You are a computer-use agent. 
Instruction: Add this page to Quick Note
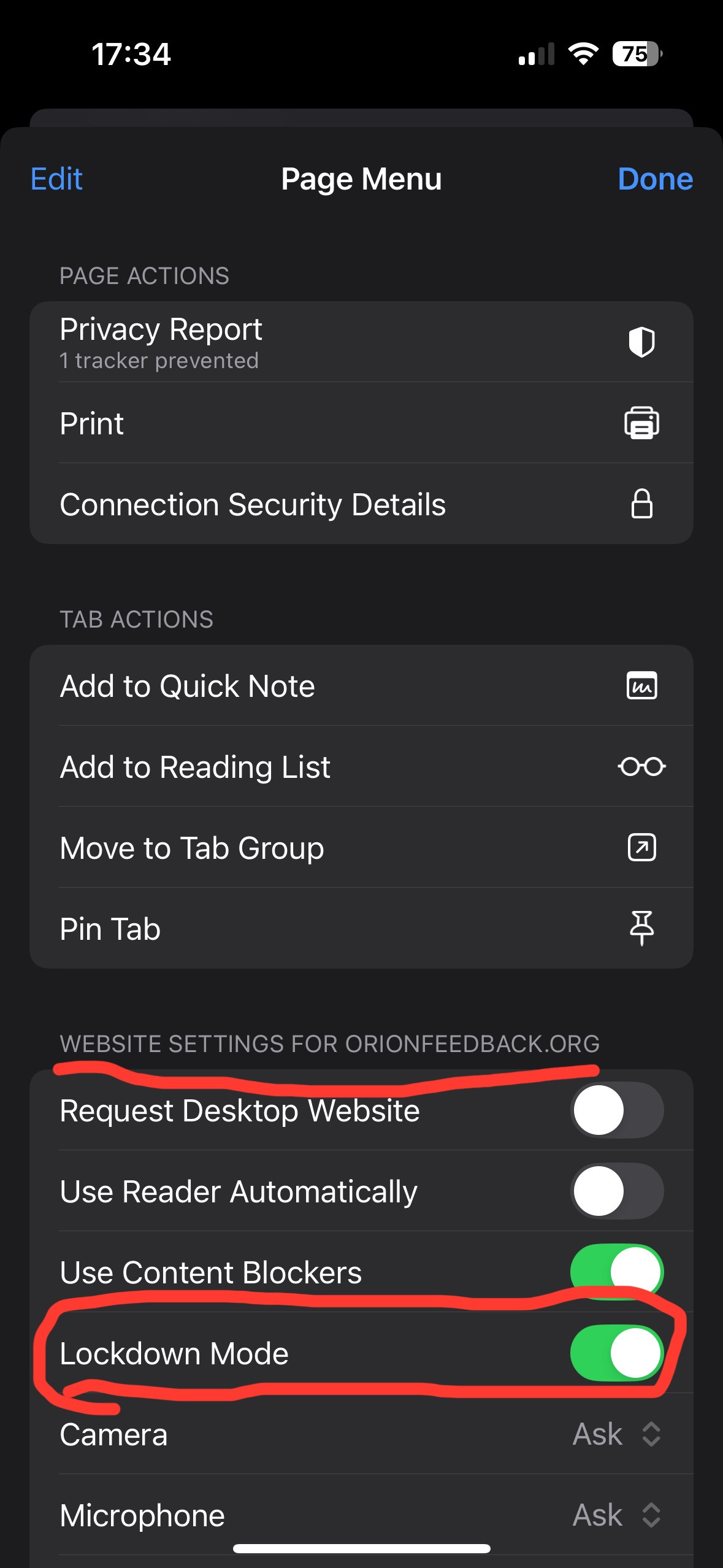point(361,686)
